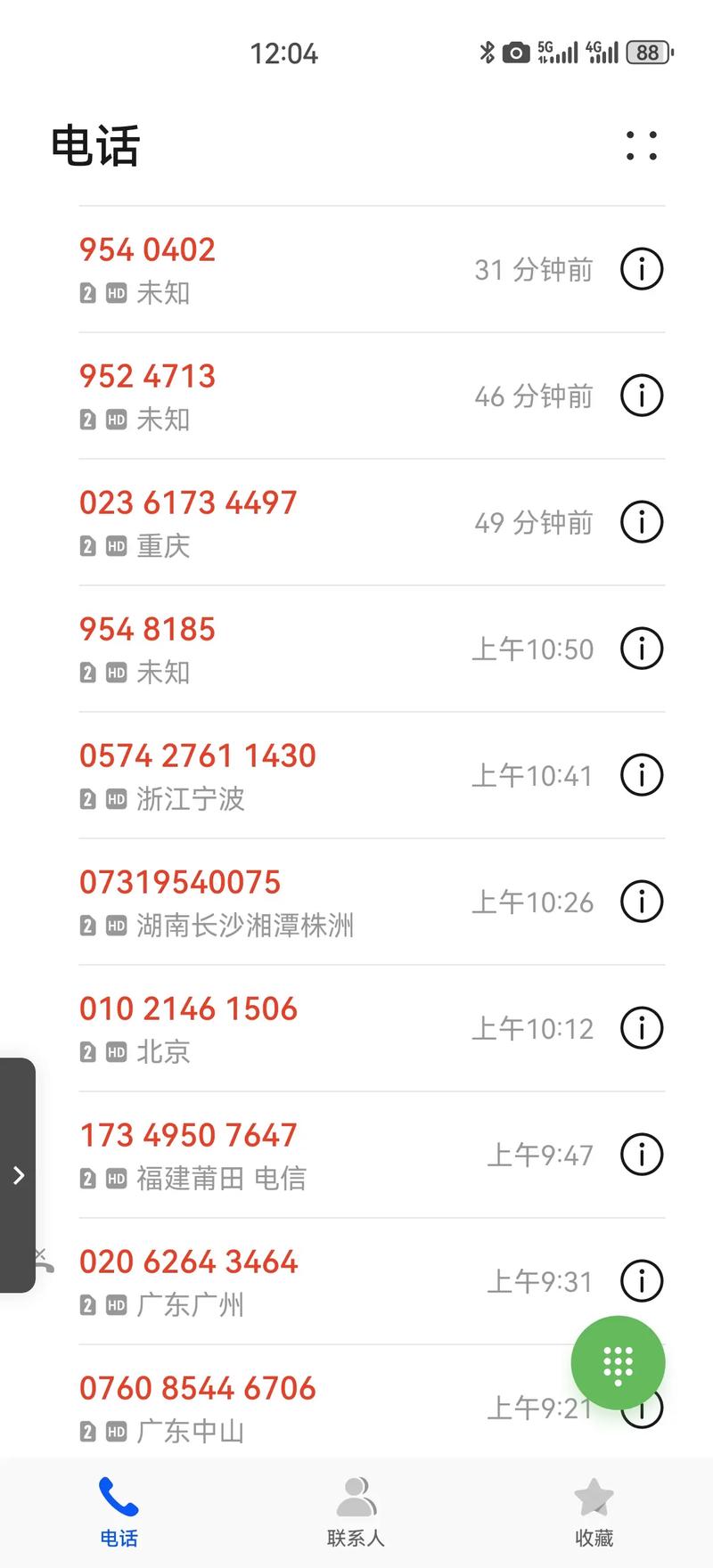Viewport: 713px width, 1568px height.
Task: Open the green dial pad button
Action: [x=618, y=1363]
